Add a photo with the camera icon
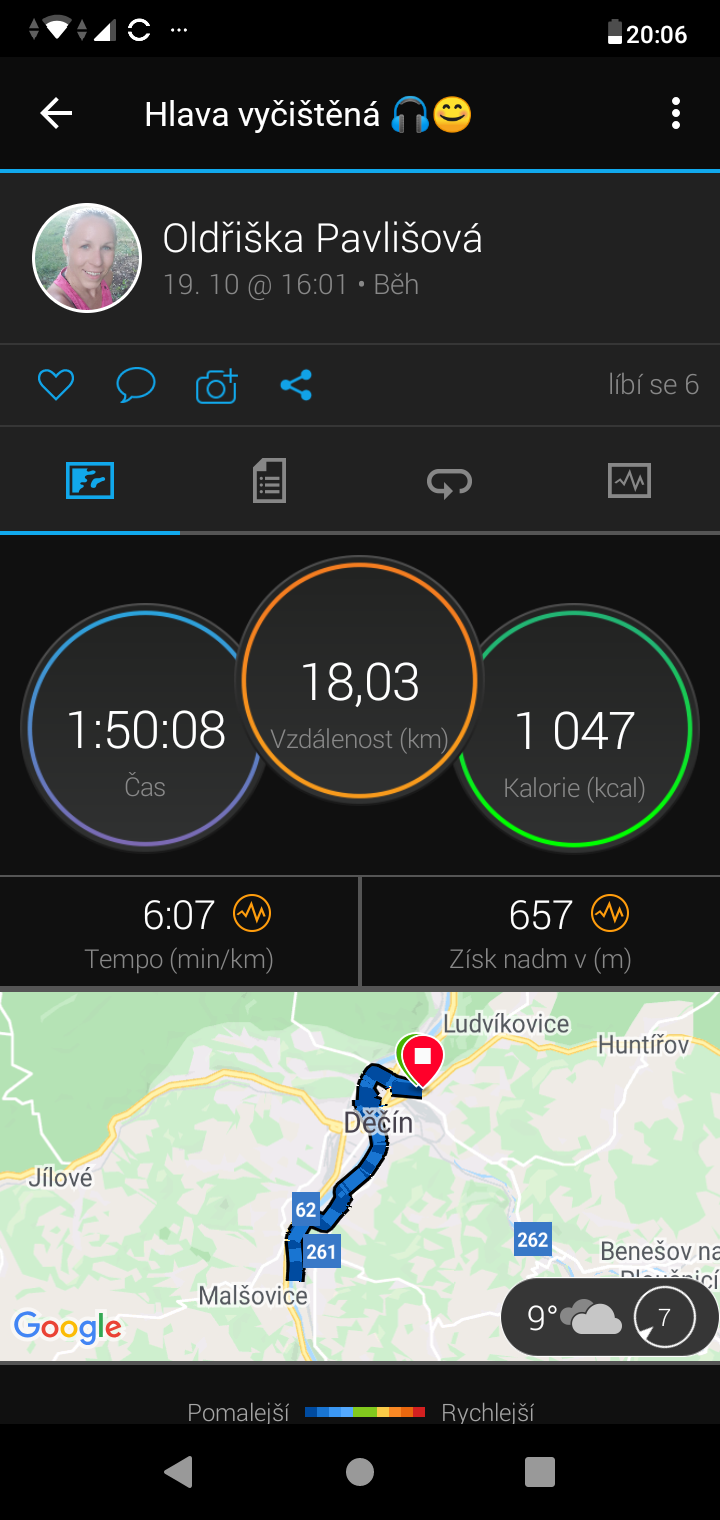 pyautogui.click(x=216, y=385)
